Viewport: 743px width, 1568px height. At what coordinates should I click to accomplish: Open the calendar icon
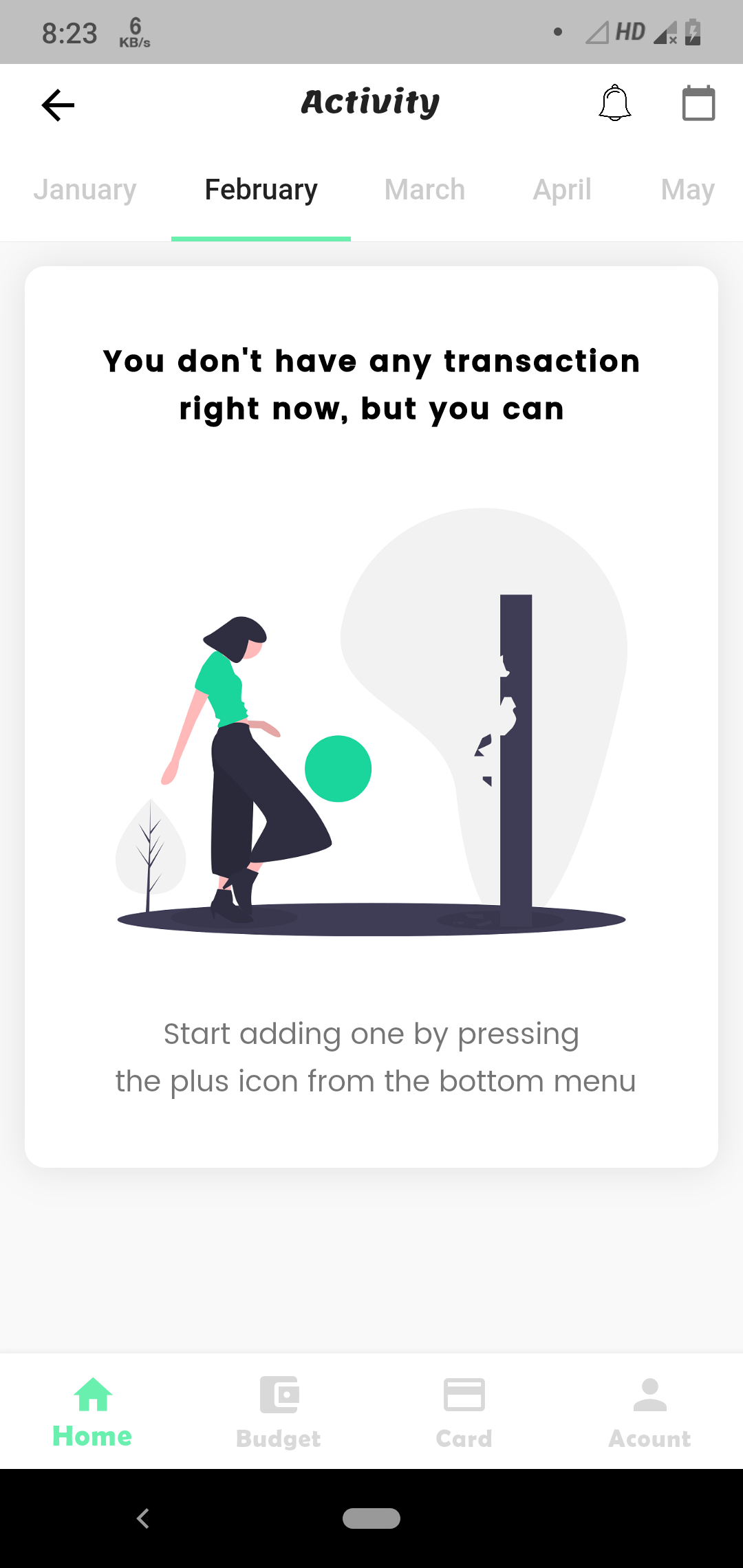[698, 104]
